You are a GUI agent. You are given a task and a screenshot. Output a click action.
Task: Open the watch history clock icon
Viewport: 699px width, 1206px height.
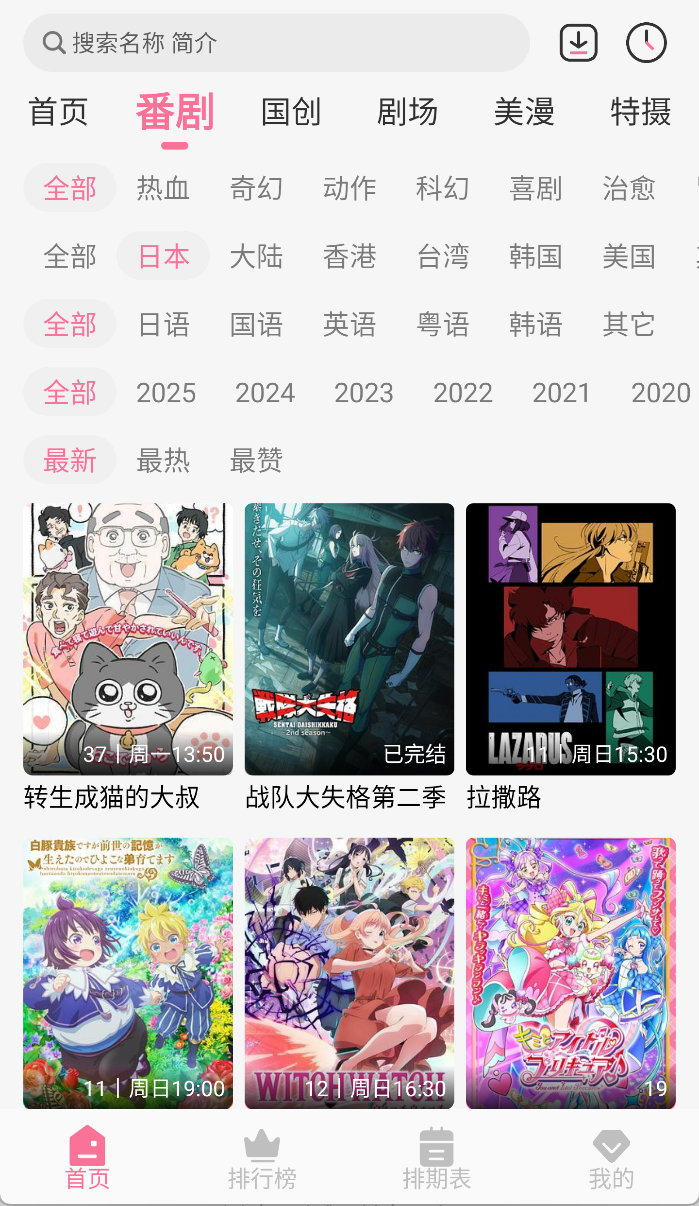pos(646,43)
